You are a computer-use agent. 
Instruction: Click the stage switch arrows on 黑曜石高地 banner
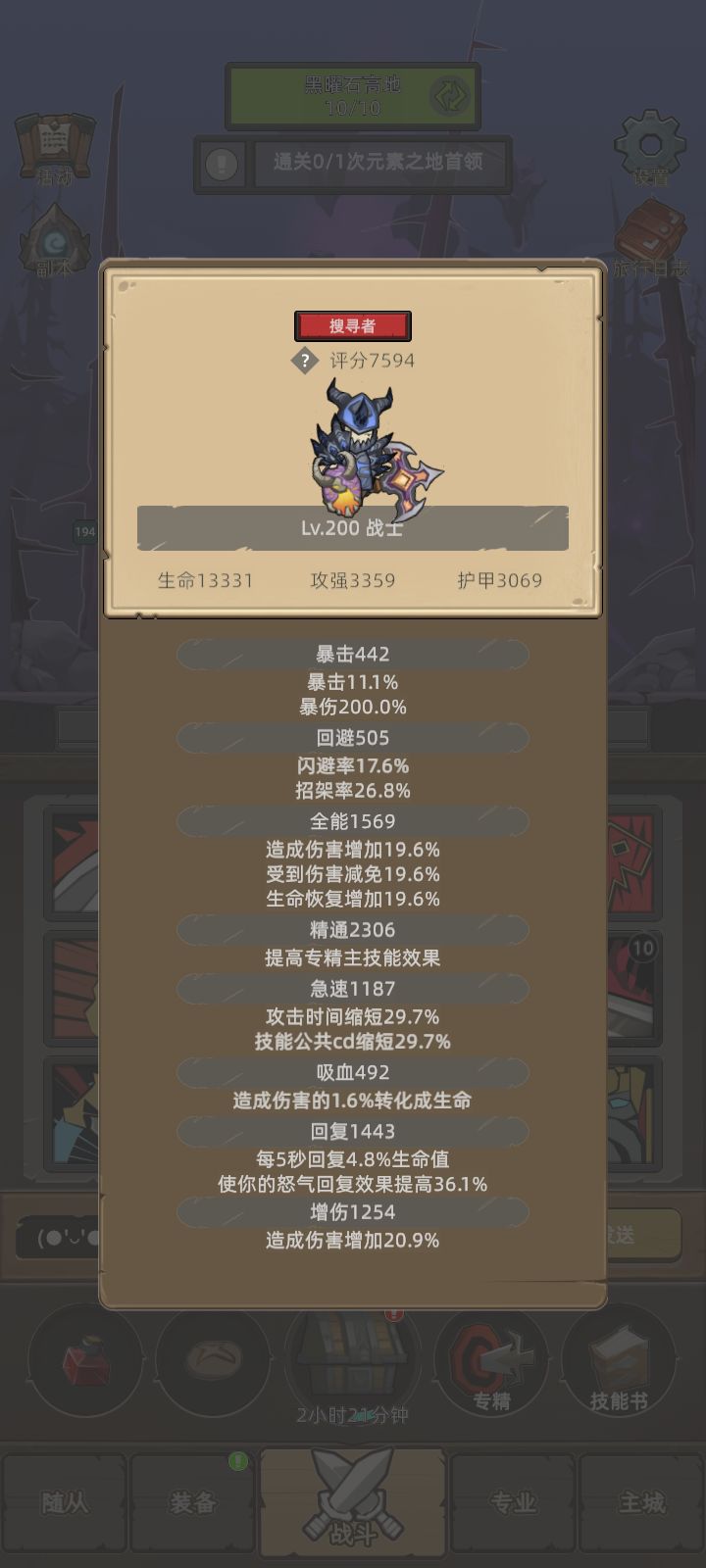pos(449,95)
